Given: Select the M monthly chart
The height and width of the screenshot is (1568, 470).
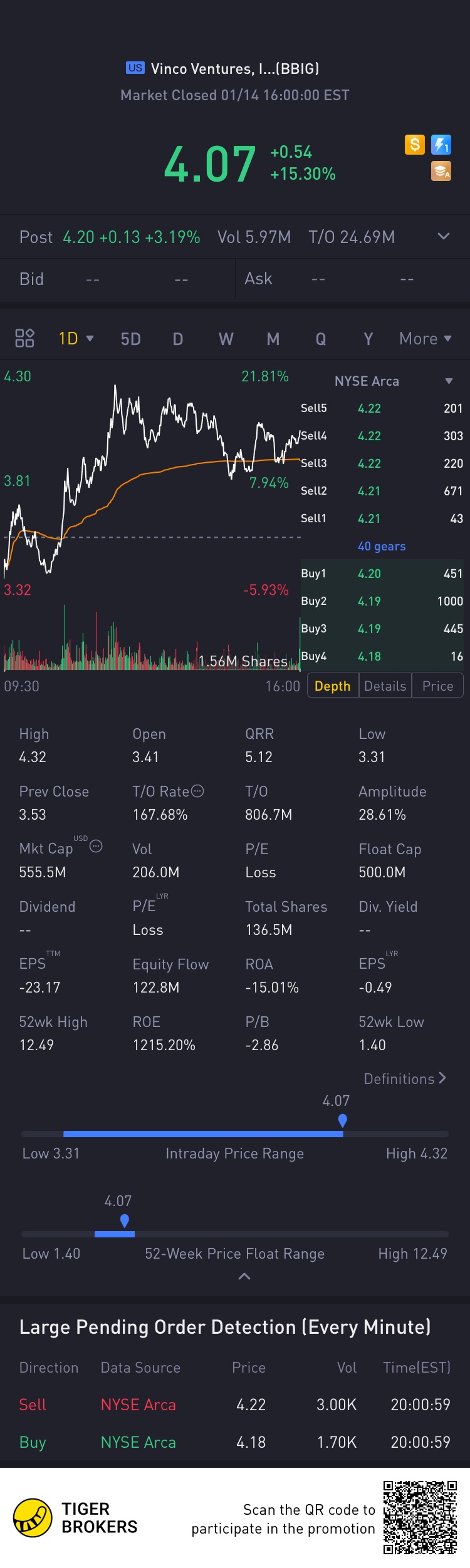Looking at the screenshot, I should click(x=273, y=339).
